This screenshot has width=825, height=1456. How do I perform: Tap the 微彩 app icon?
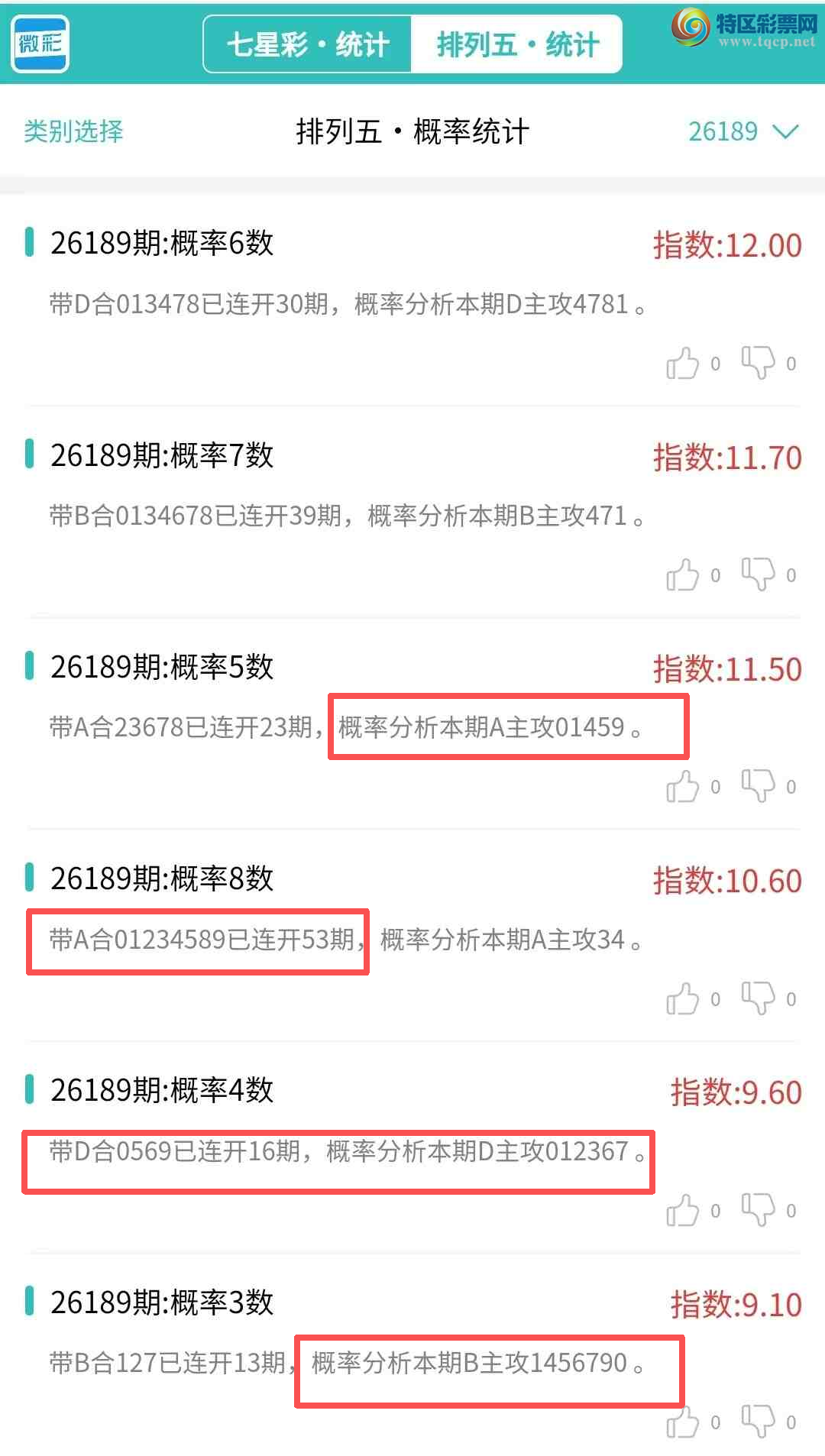[40, 44]
